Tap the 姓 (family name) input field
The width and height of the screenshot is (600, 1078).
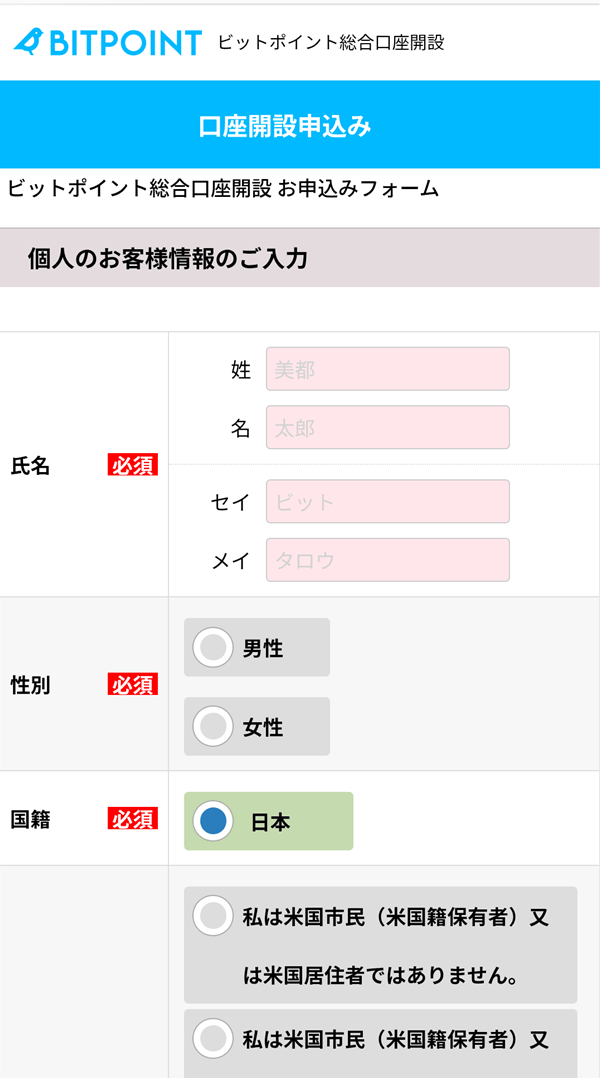click(x=388, y=368)
